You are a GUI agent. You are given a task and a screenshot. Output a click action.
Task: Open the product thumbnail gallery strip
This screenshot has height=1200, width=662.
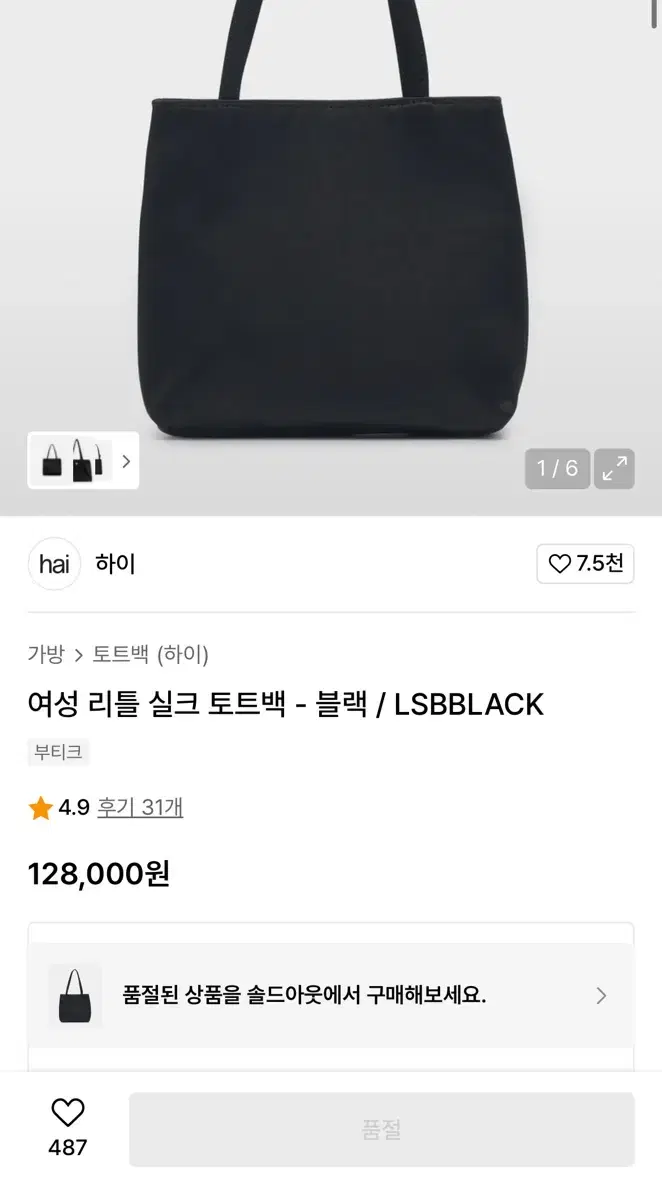[83, 461]
